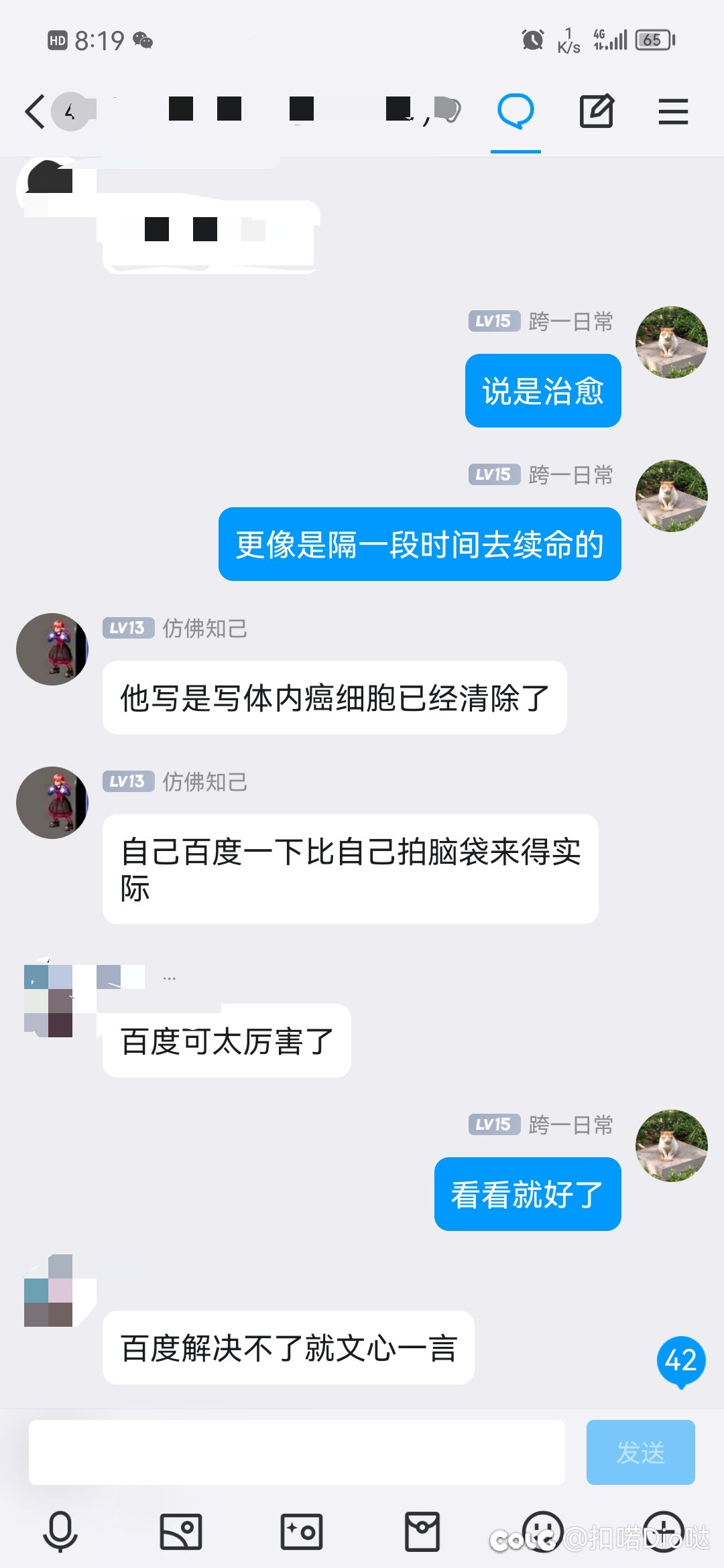This screenshot has width=724, height=1568.
Task: Switch to the chat bubble tab
Action: (x=516, y=111)
